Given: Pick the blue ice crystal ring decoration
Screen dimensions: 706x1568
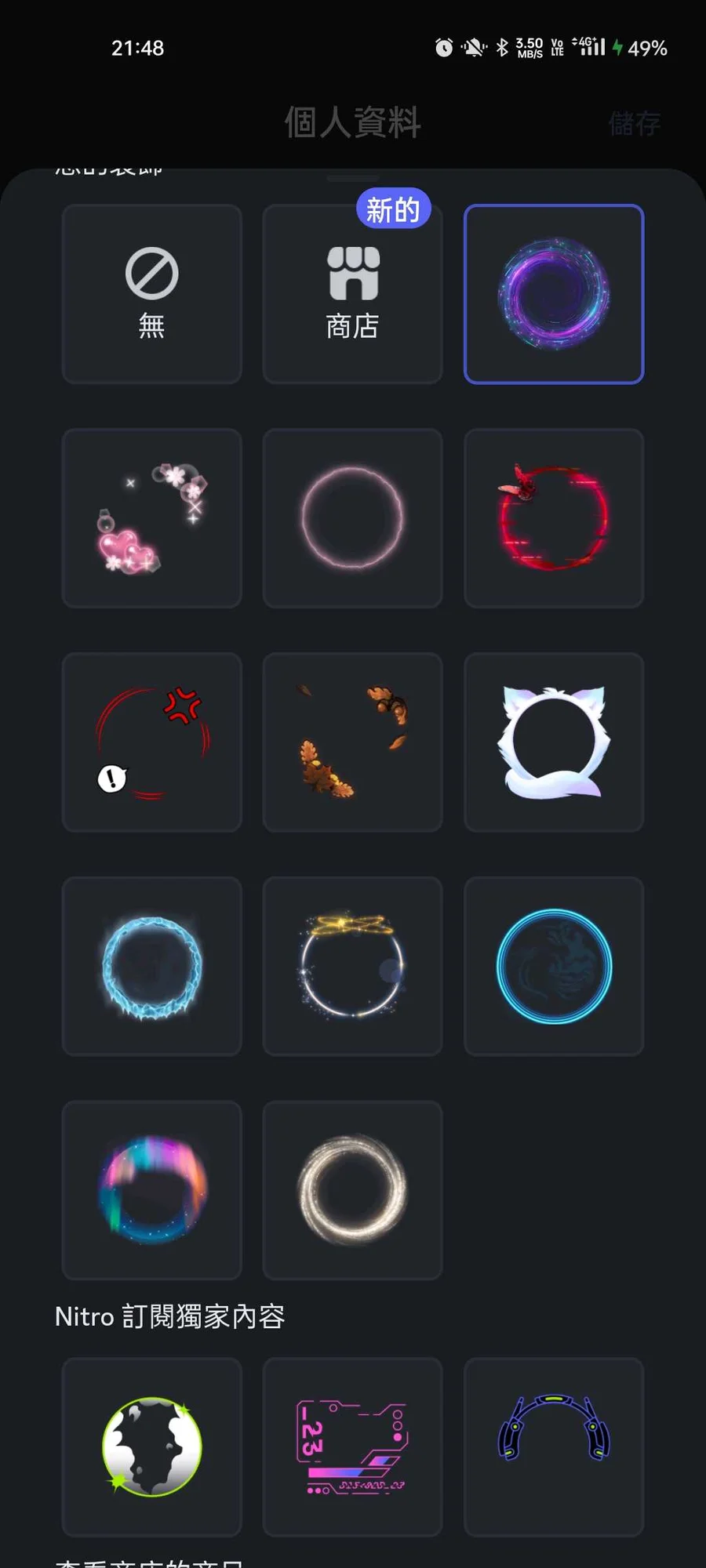Looking at the screenshot, I should [x=151, y=967].
